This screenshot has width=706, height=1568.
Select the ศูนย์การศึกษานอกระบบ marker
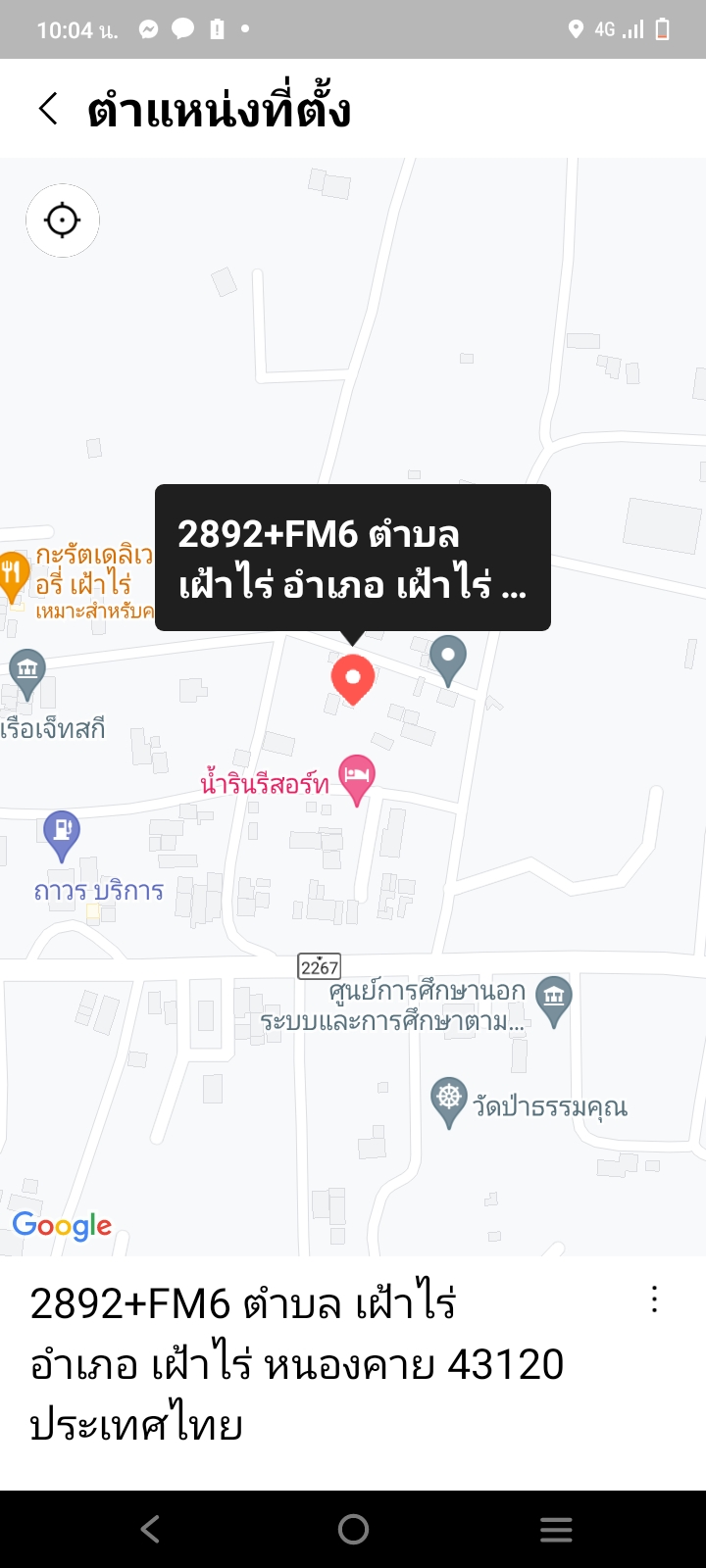554,1000
